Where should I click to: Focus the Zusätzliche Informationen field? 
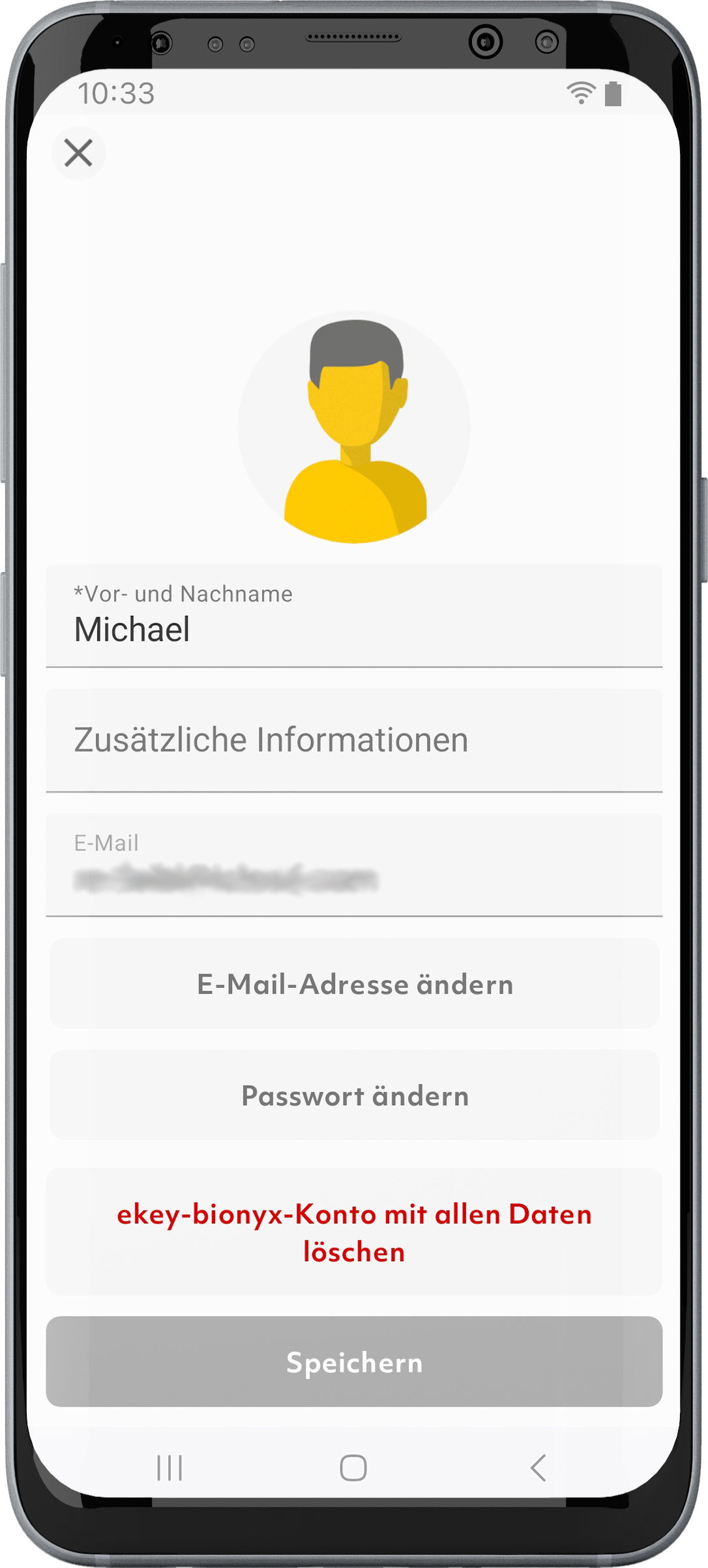[x=354, y=740]
